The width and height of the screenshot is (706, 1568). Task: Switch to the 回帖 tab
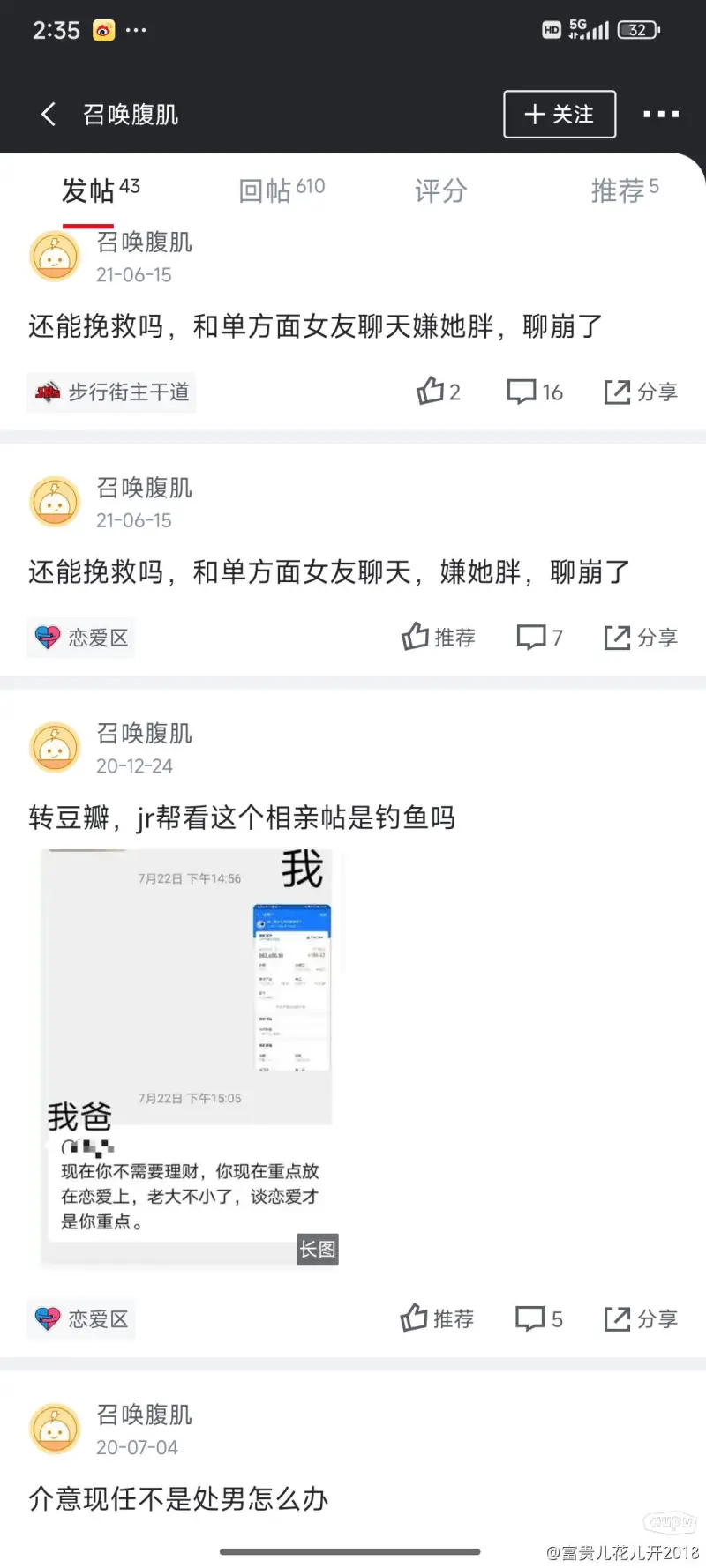281,190
